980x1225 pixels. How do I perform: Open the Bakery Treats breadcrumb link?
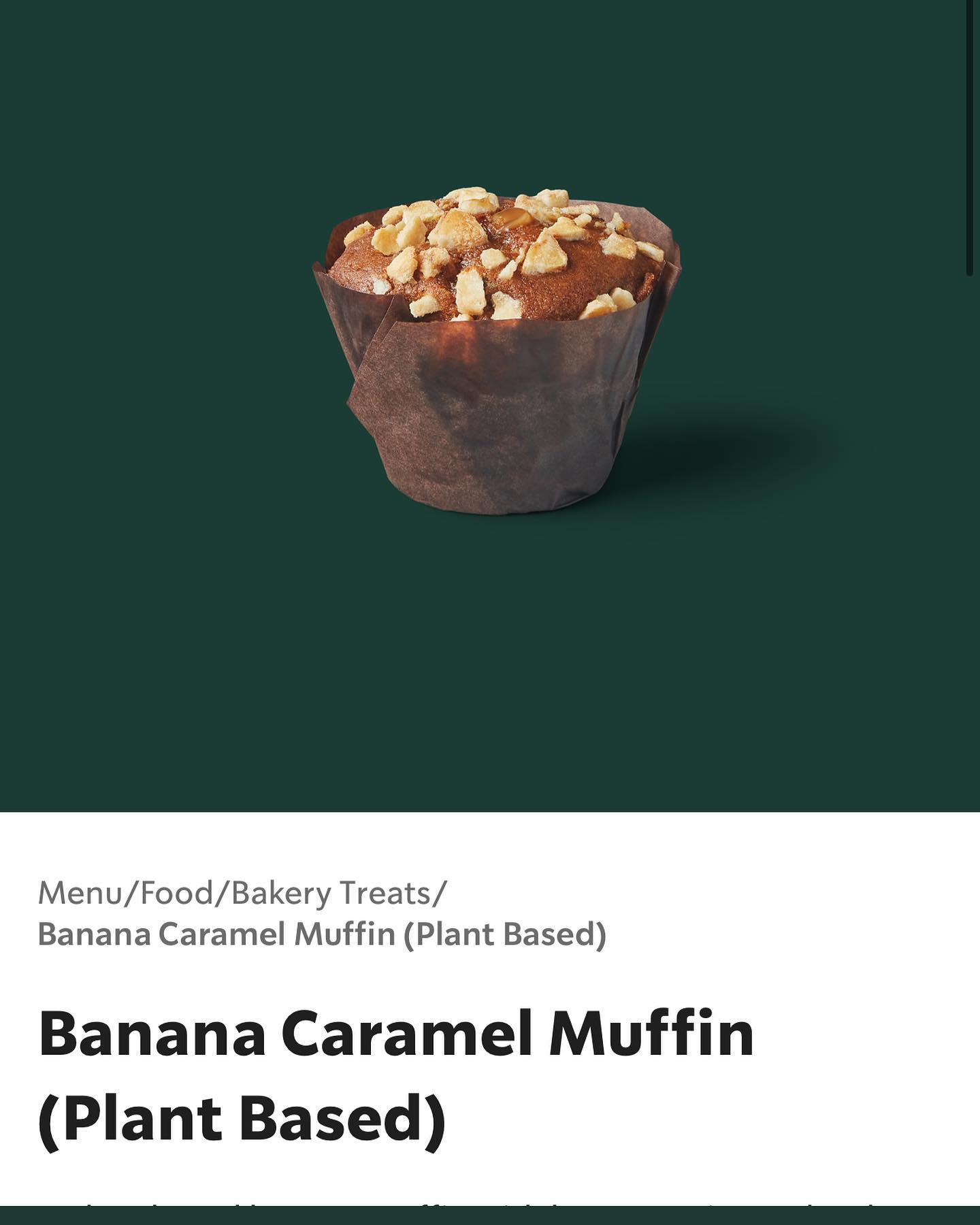coord(331,893)
